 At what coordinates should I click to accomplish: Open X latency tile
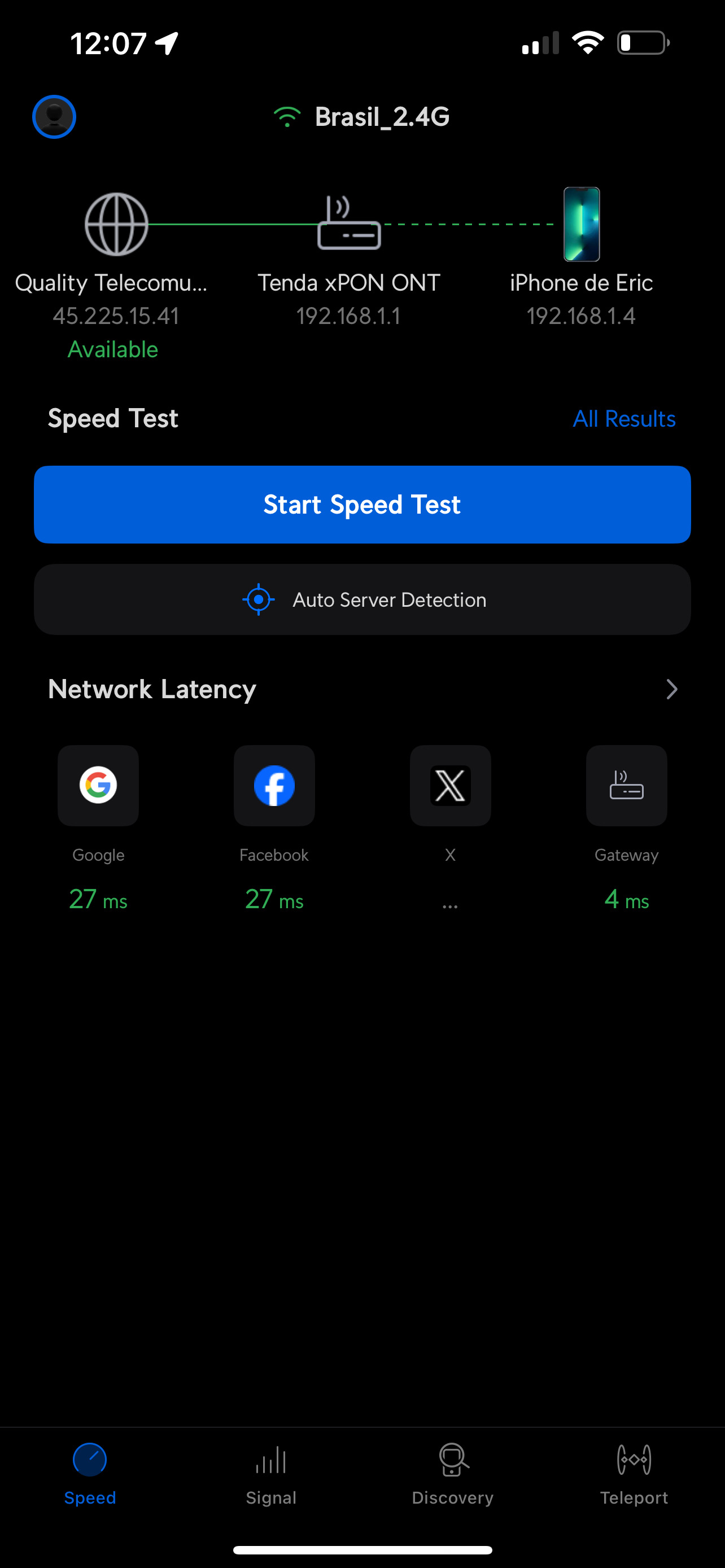tap(450, 785)
